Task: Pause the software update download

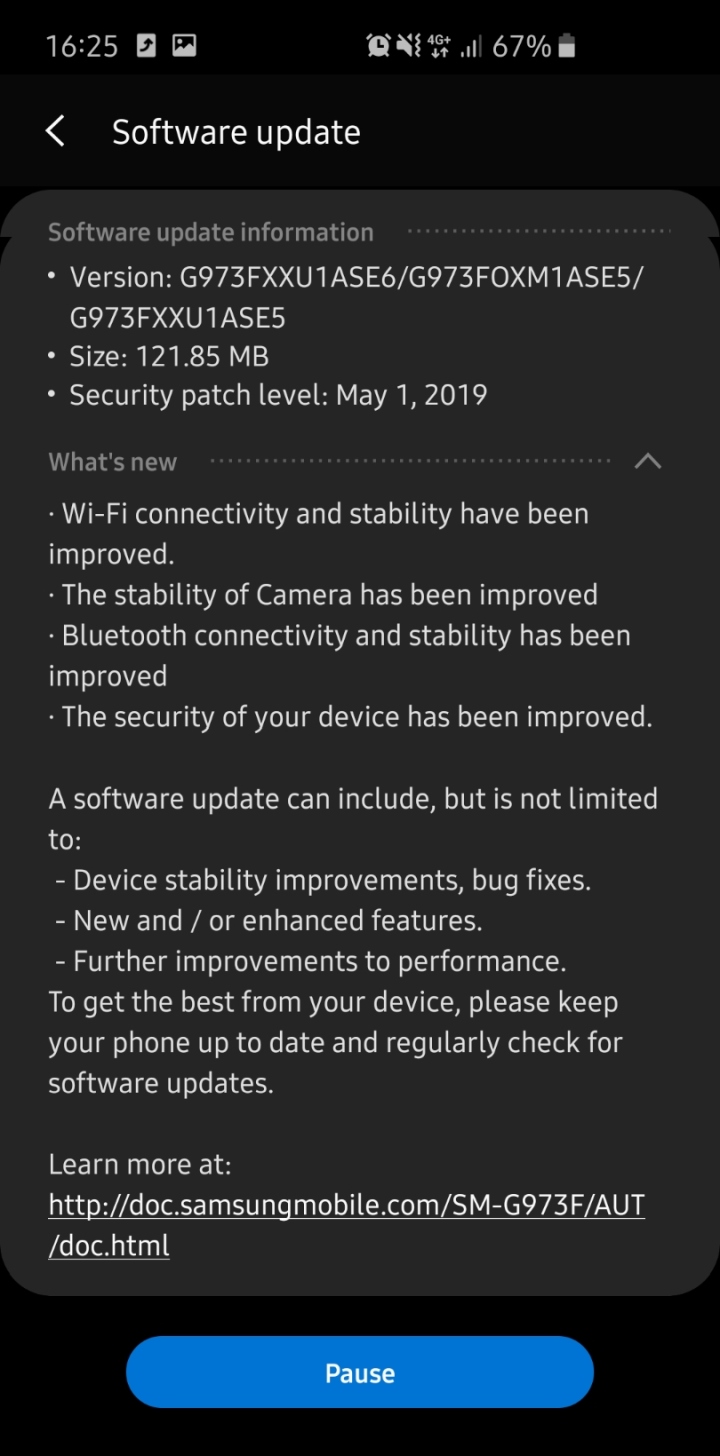Action: [360, 1373]
